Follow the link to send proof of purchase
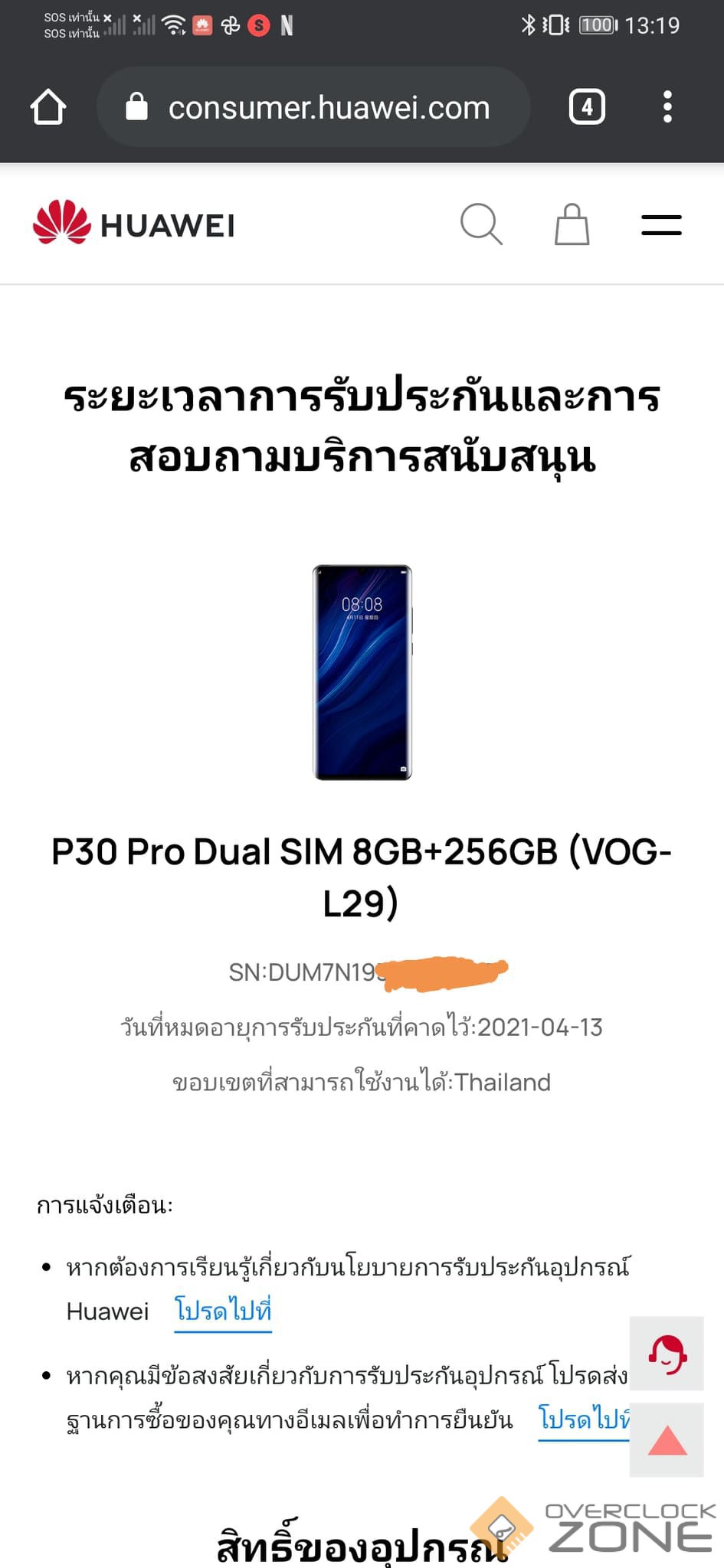The width and height of the screenshot is (724, 1568). coord(583,1419)
